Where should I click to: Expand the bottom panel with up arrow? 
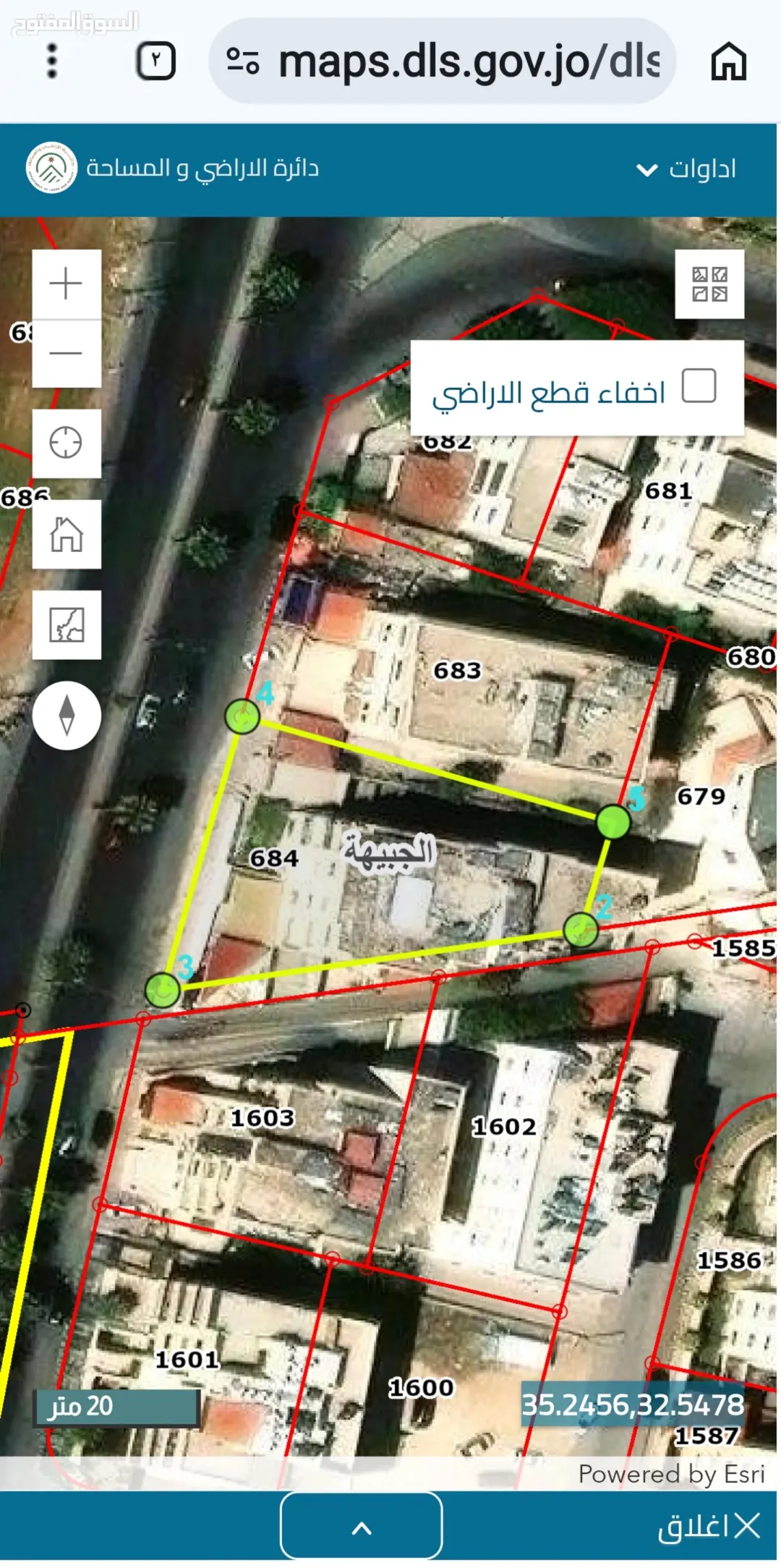[x=362, y=1527]
